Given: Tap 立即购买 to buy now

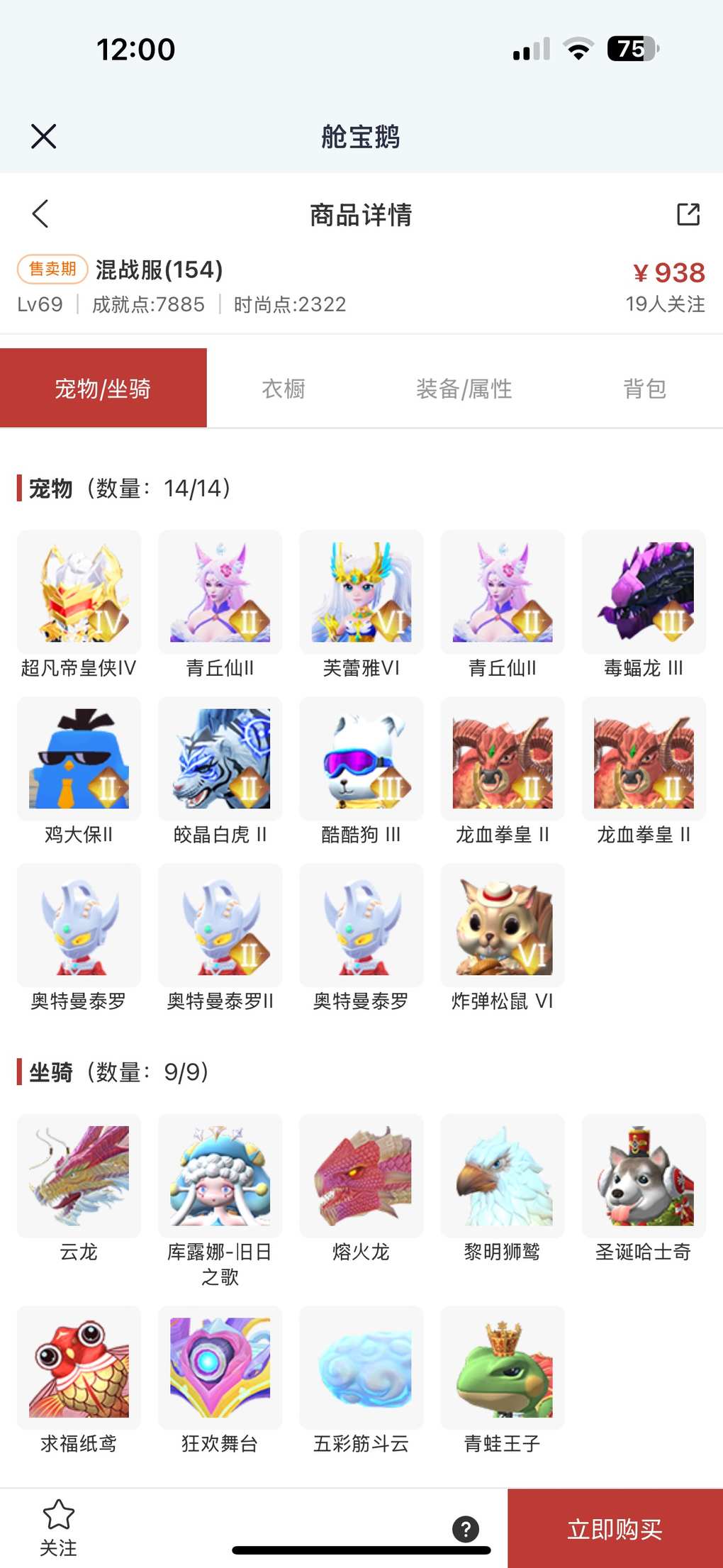Looking at the screenshot, I should pyautogui.click(x=615, y=1528).
